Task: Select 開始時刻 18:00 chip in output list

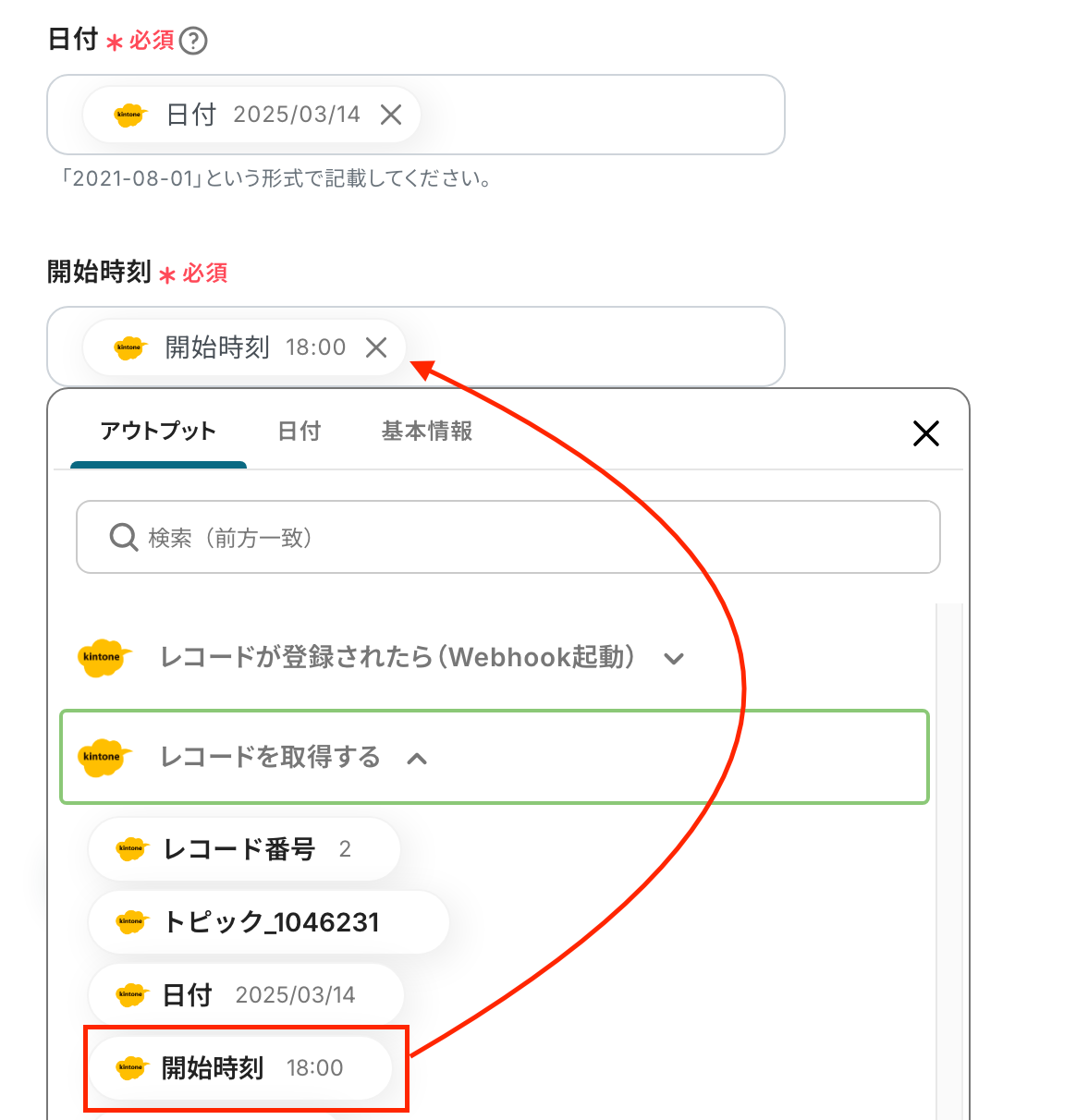Action: tap(240, 1068)
